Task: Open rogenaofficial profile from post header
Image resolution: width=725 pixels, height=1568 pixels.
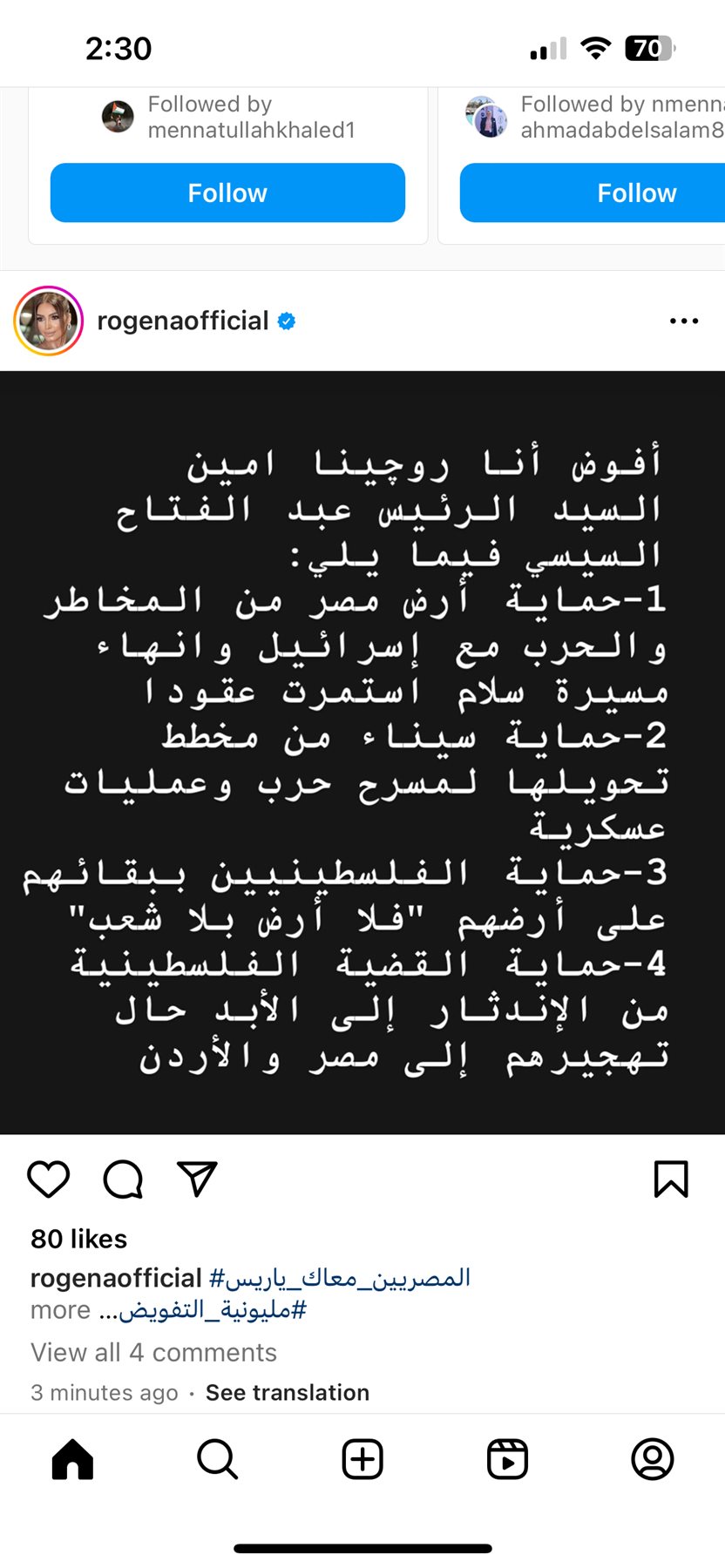Action: [x=183, y=321]
